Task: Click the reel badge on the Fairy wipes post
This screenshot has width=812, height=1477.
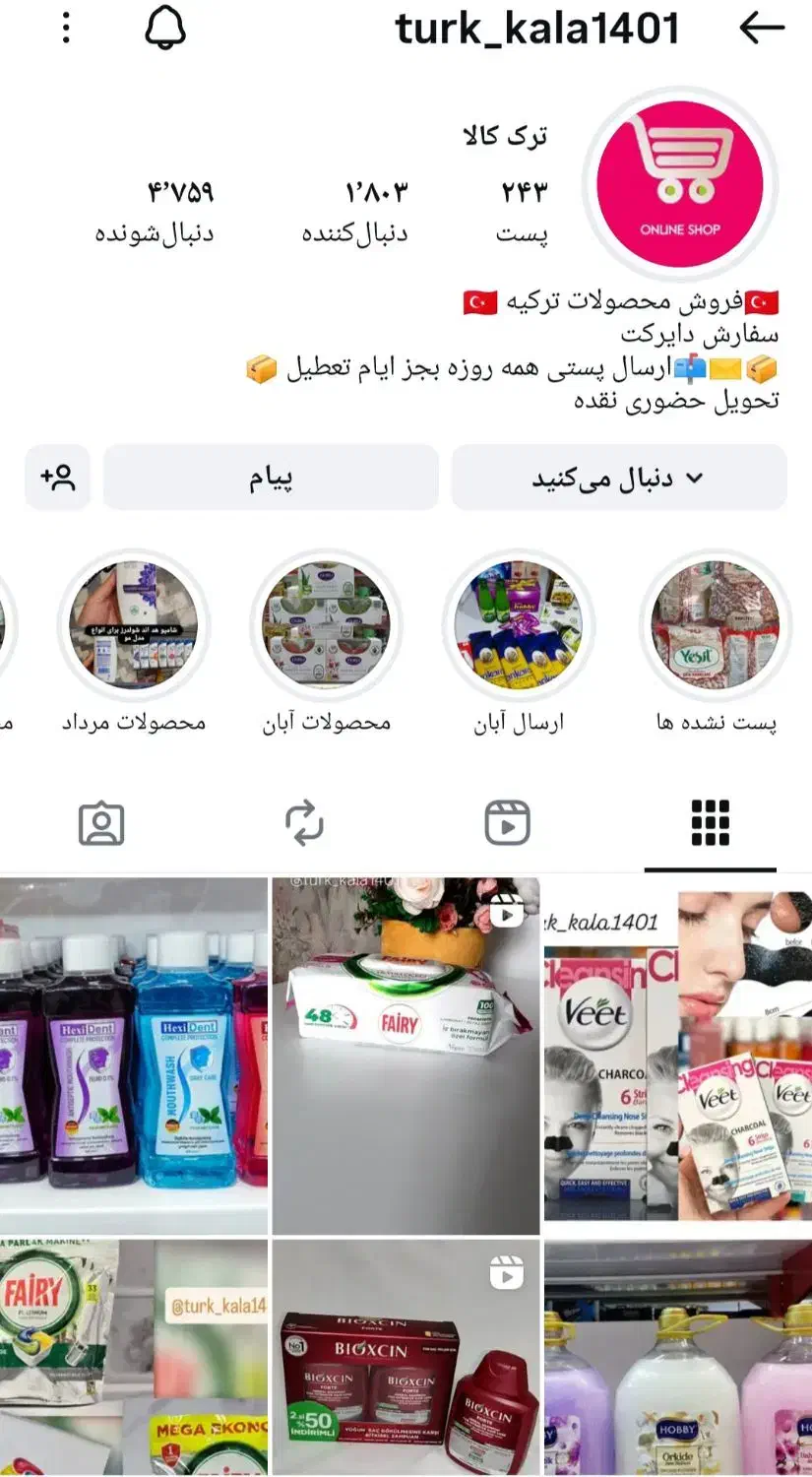Action: [507, 914]
